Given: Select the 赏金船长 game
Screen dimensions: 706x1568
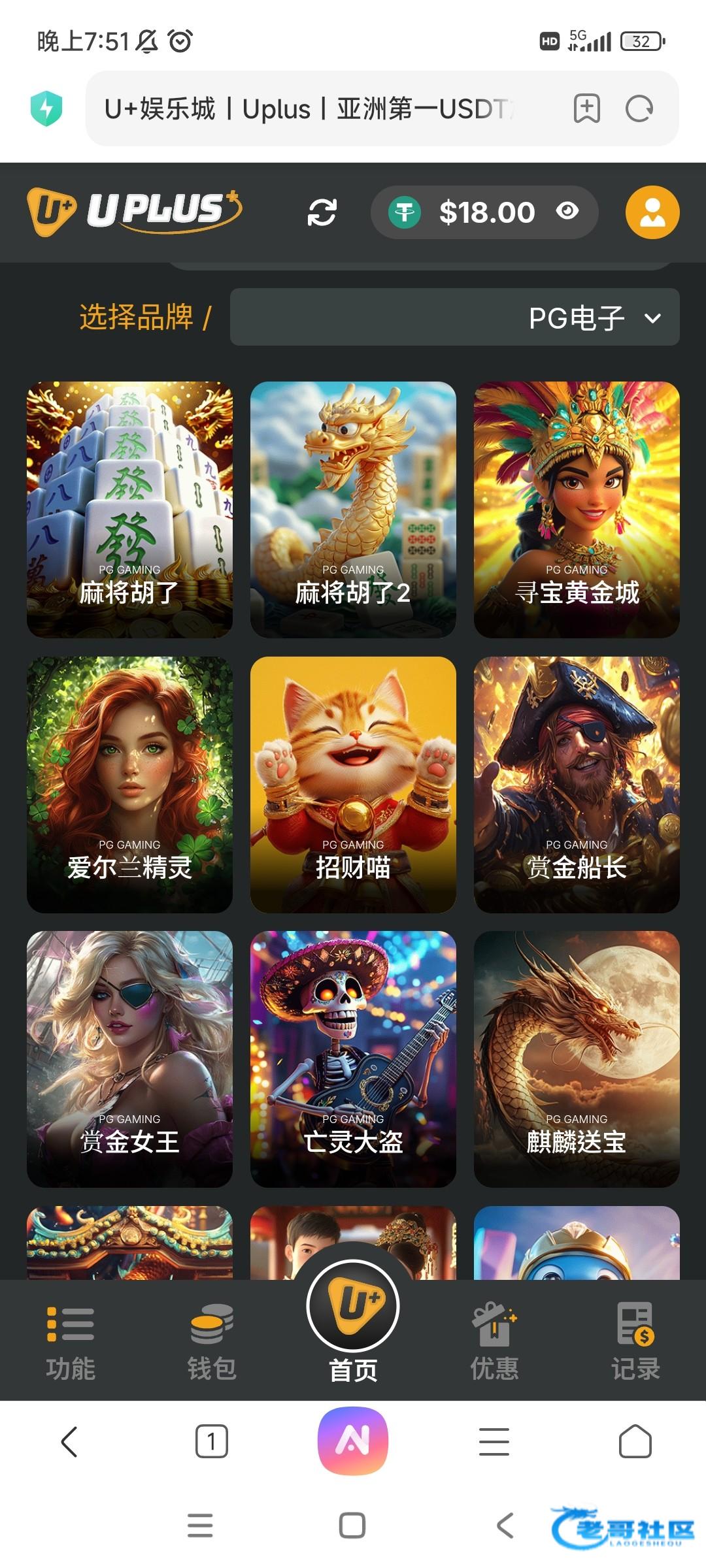Looking at the screenshot, I should [x=577, y=784].
